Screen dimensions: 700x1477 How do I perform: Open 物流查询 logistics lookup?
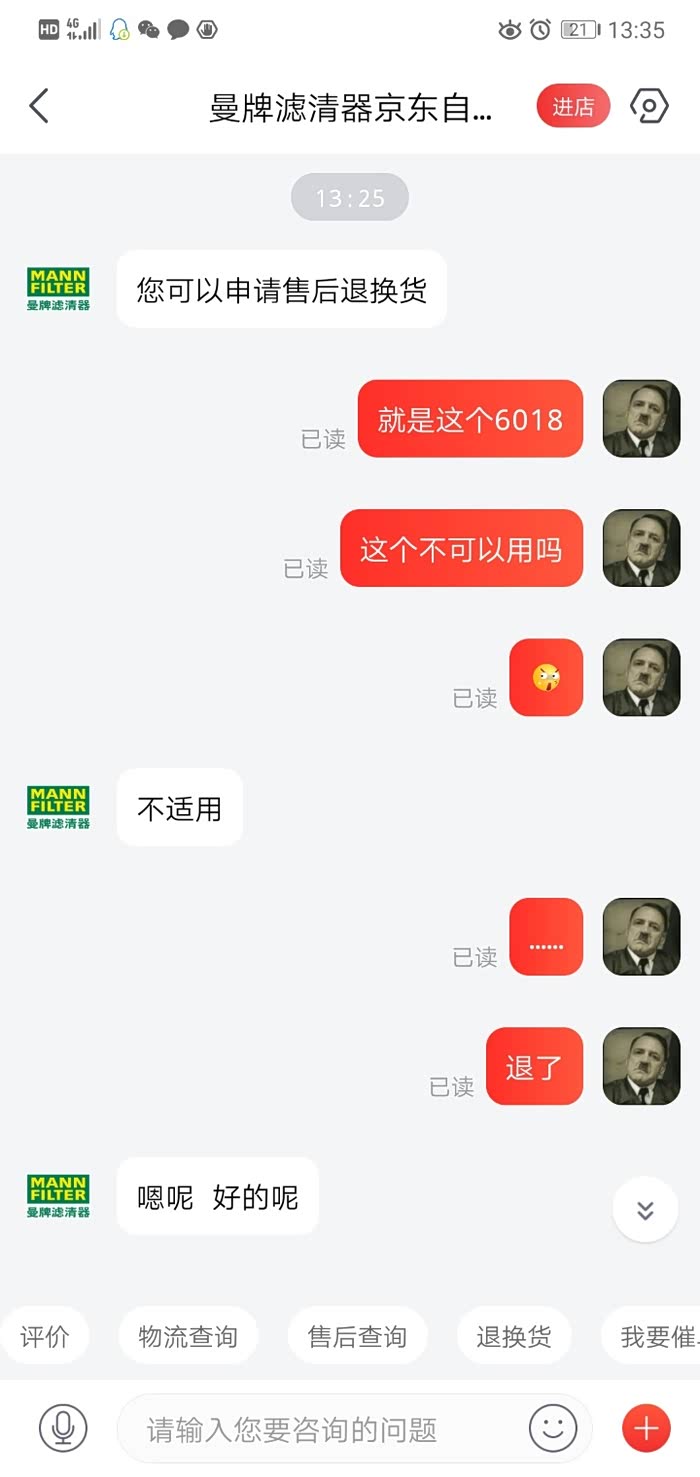click(x=188, y=1336)
